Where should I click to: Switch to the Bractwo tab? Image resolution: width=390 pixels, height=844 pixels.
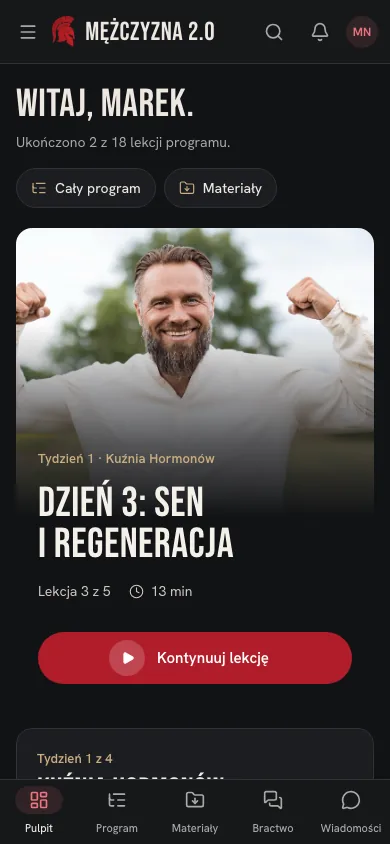(273, 812)
